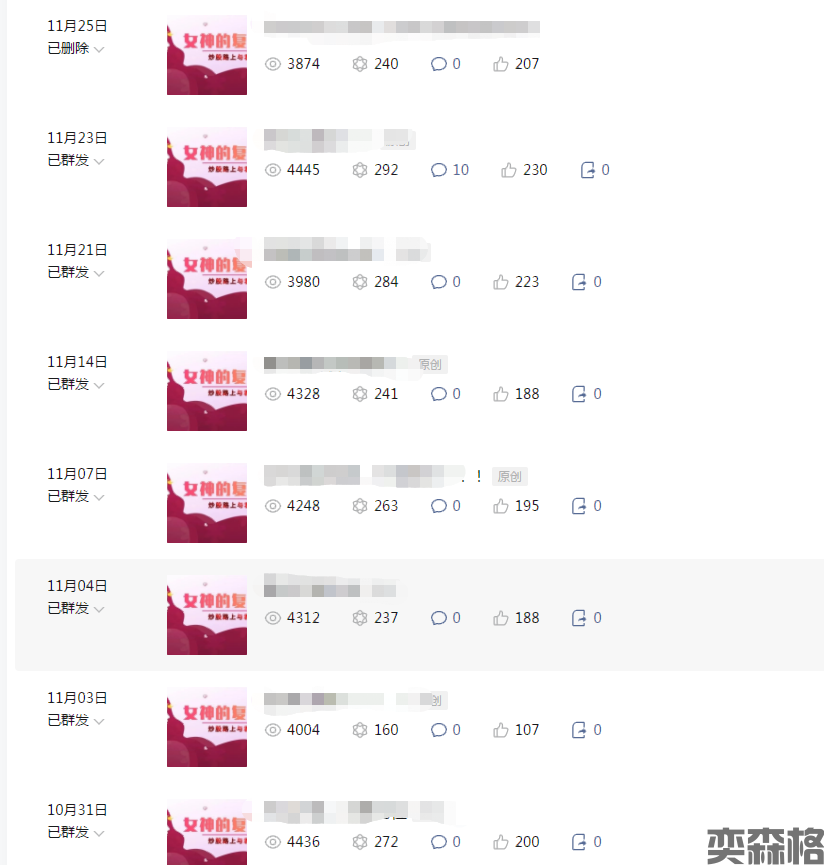Expand the 已群发 dropdown for 11月23日
The height and width of the screenshot is (865, 824).
tap(99, 161)
